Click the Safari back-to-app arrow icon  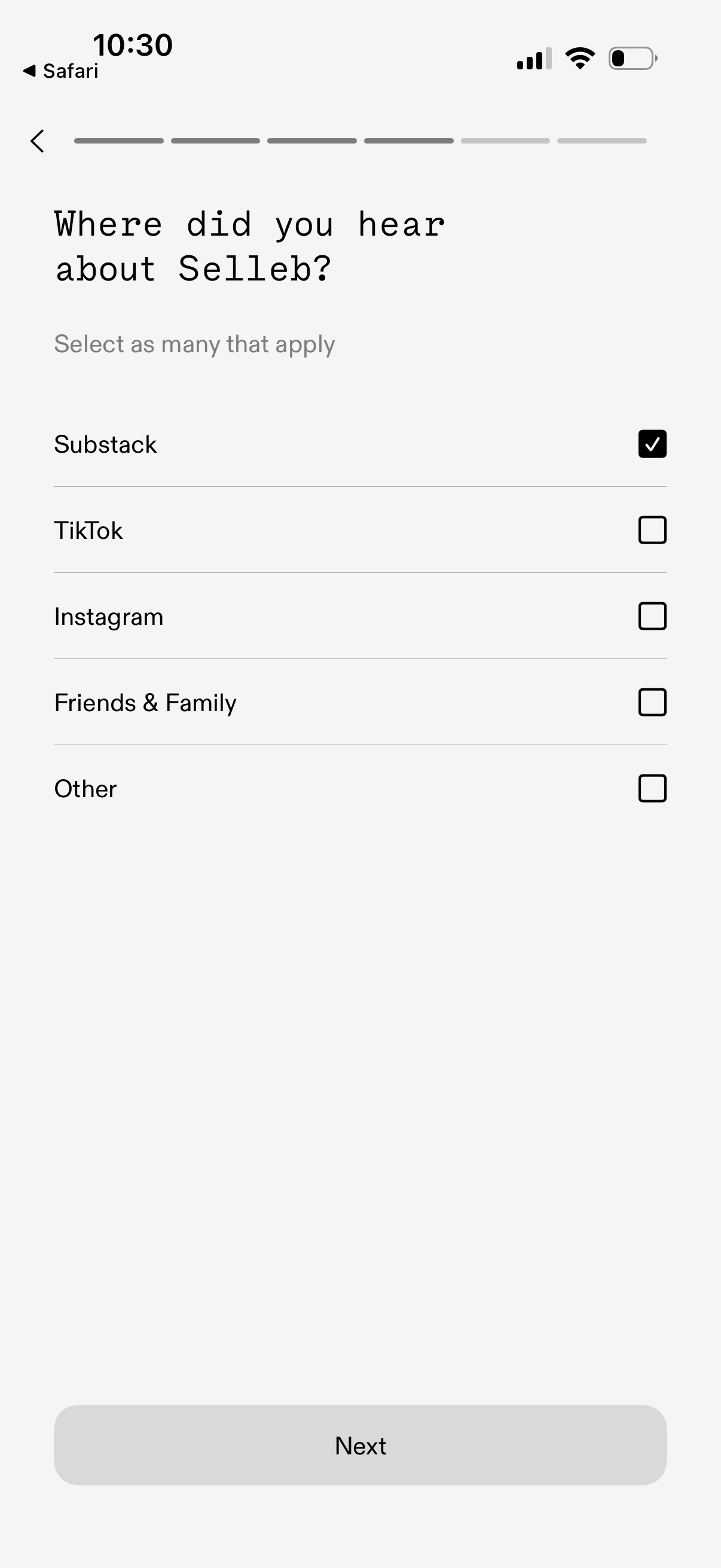29,71
